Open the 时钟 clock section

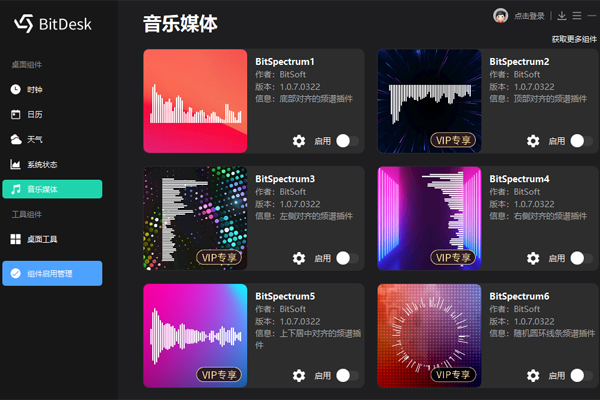(35, 89)
